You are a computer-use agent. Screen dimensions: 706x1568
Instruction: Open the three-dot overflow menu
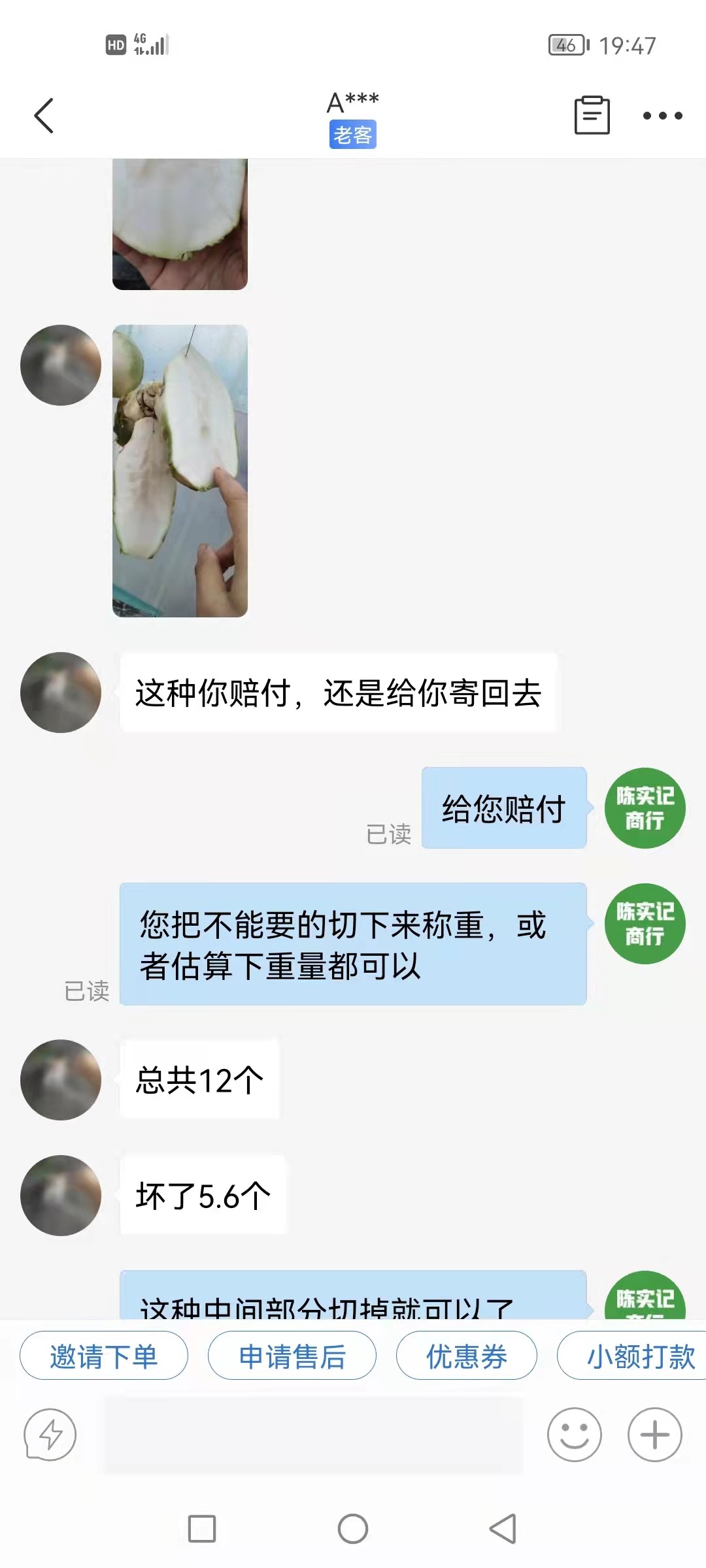tap(662, 116)
